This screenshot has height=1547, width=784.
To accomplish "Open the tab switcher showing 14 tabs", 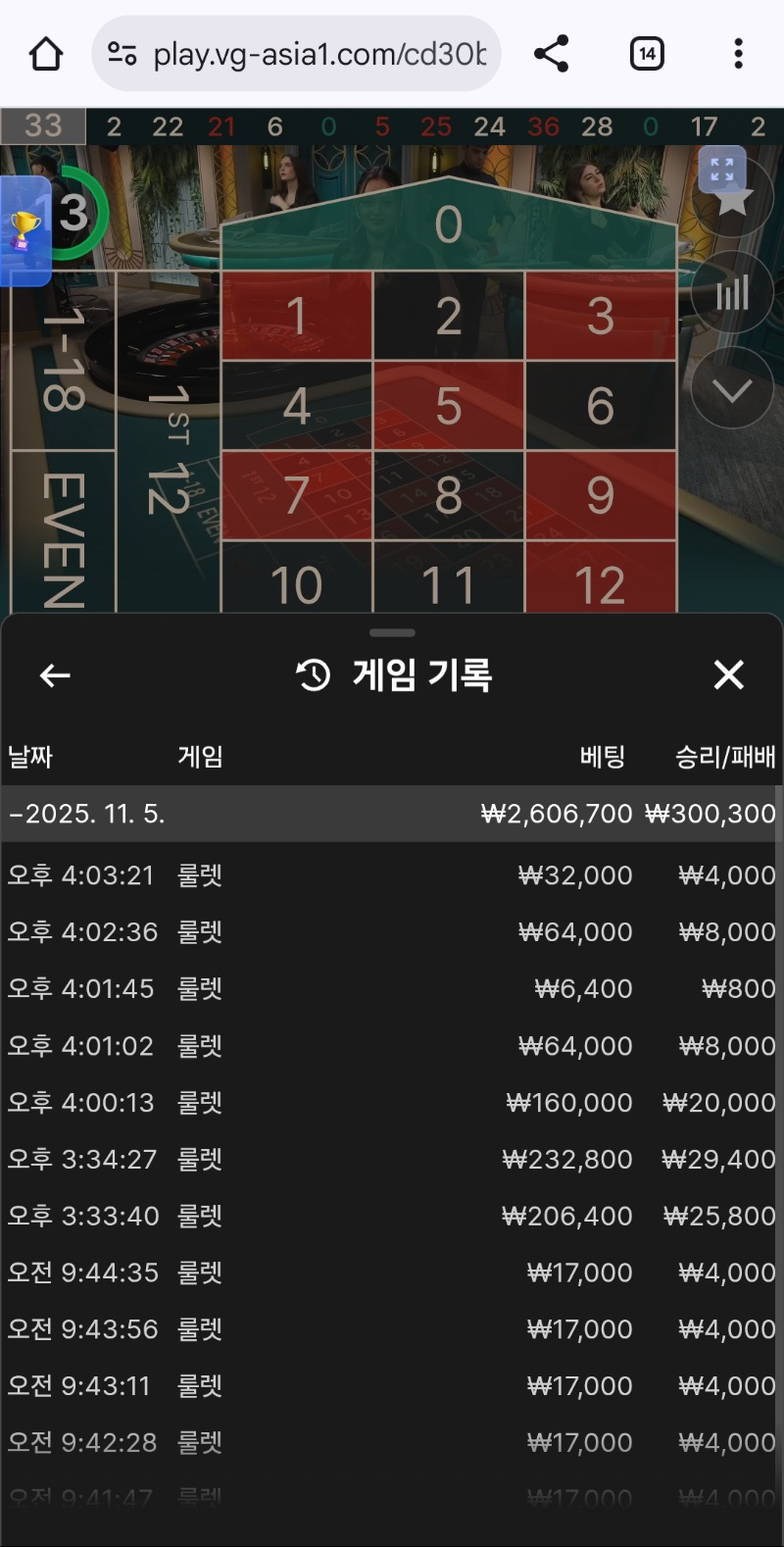I will [647, 53].
